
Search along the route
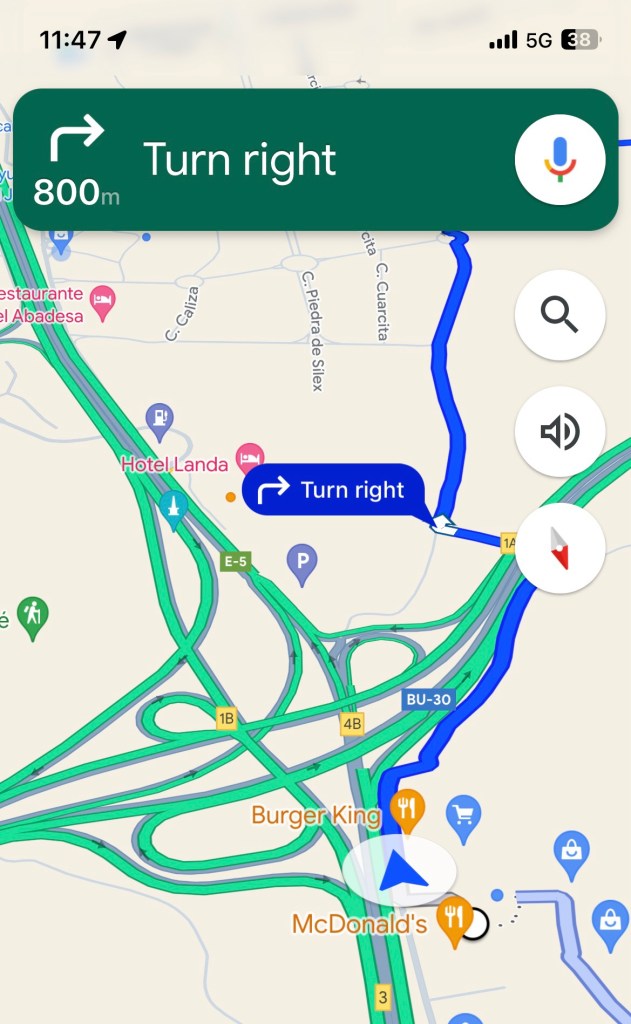[x=560, y=315]
